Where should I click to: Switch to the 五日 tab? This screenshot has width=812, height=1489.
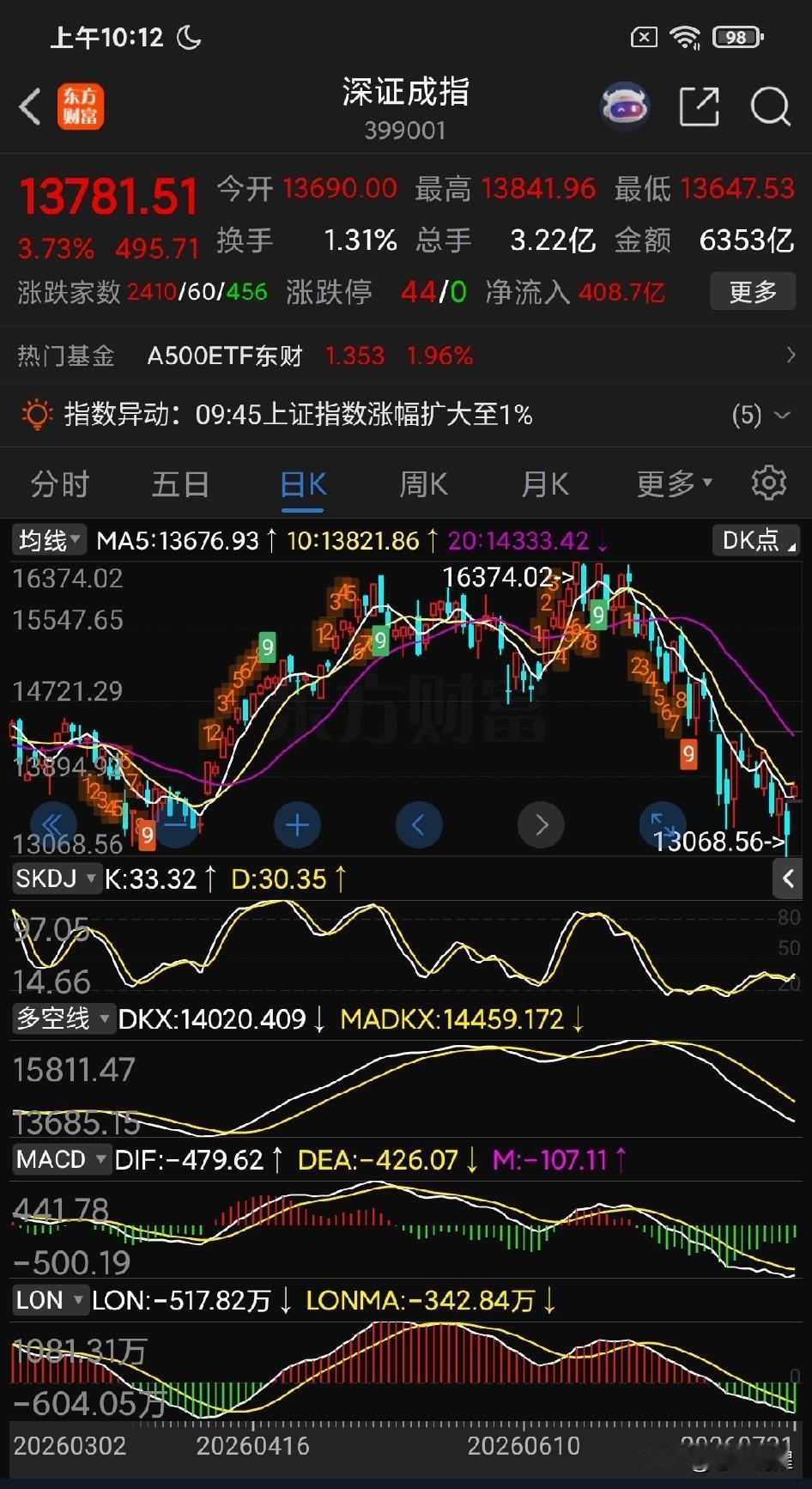[180, 484]
